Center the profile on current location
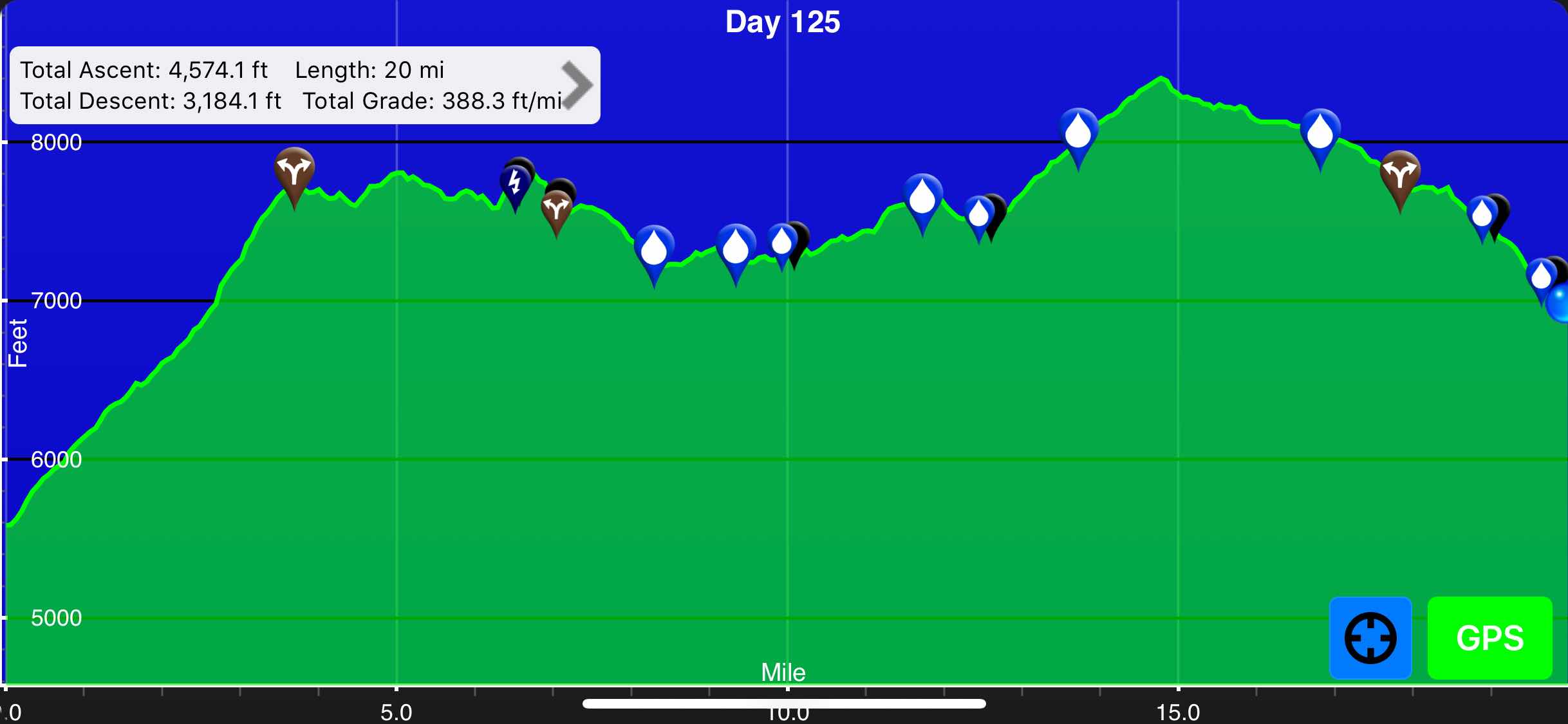Screen dimensions: 1568x724 click(1370, 638)
